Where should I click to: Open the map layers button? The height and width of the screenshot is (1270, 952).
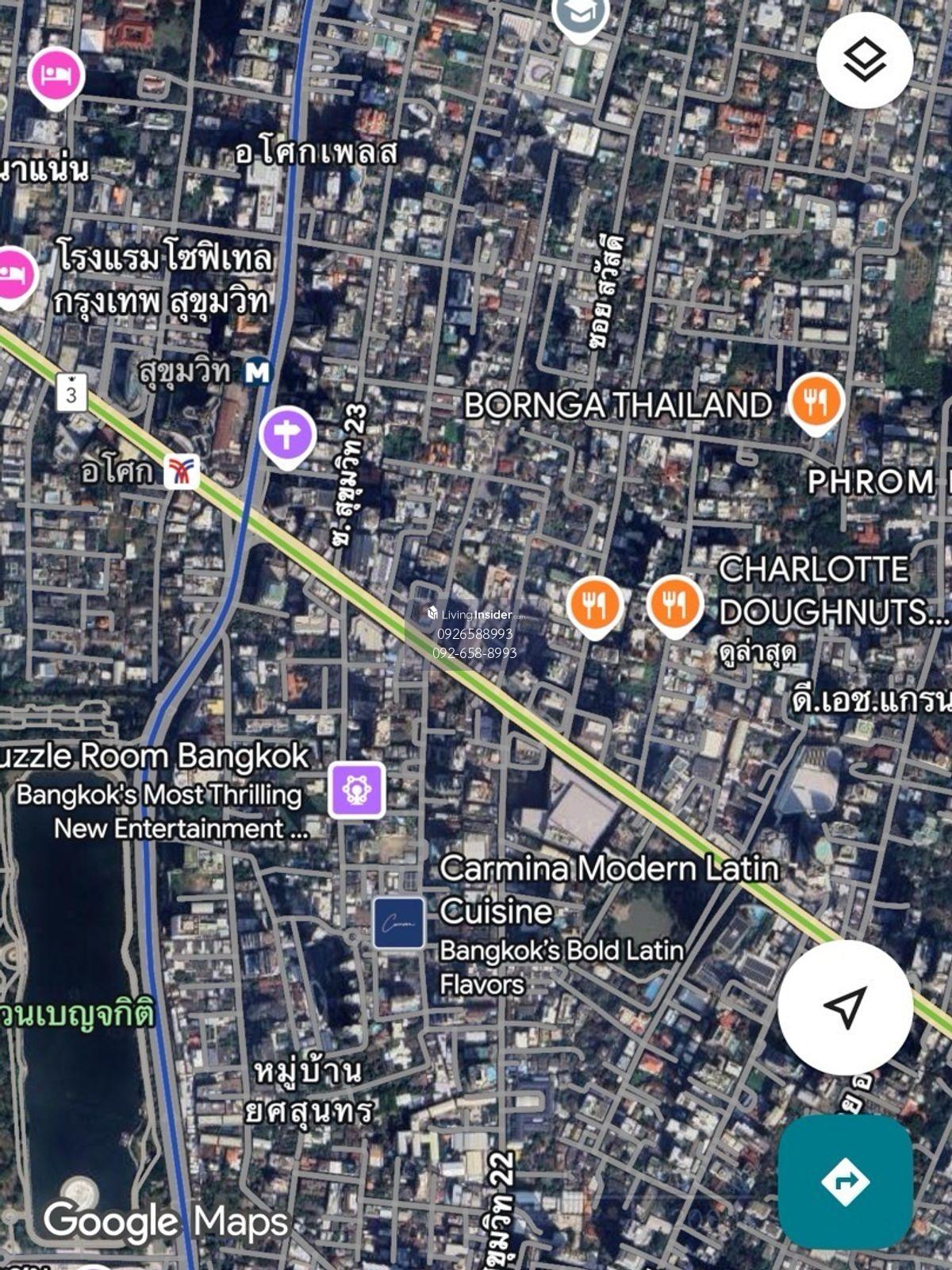[x=865, y=60]
